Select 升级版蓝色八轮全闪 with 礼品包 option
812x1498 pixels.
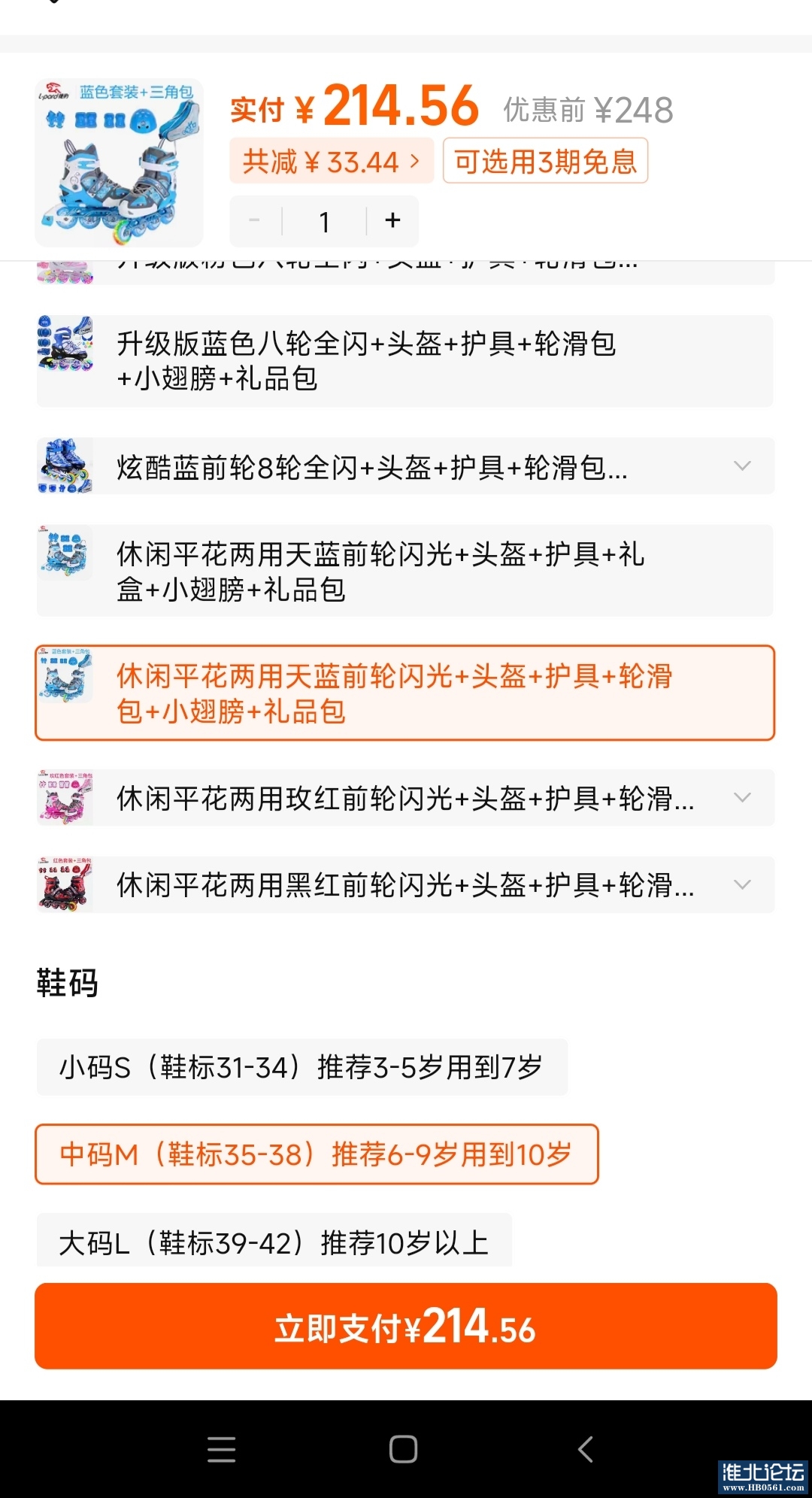tap(404, 361)
